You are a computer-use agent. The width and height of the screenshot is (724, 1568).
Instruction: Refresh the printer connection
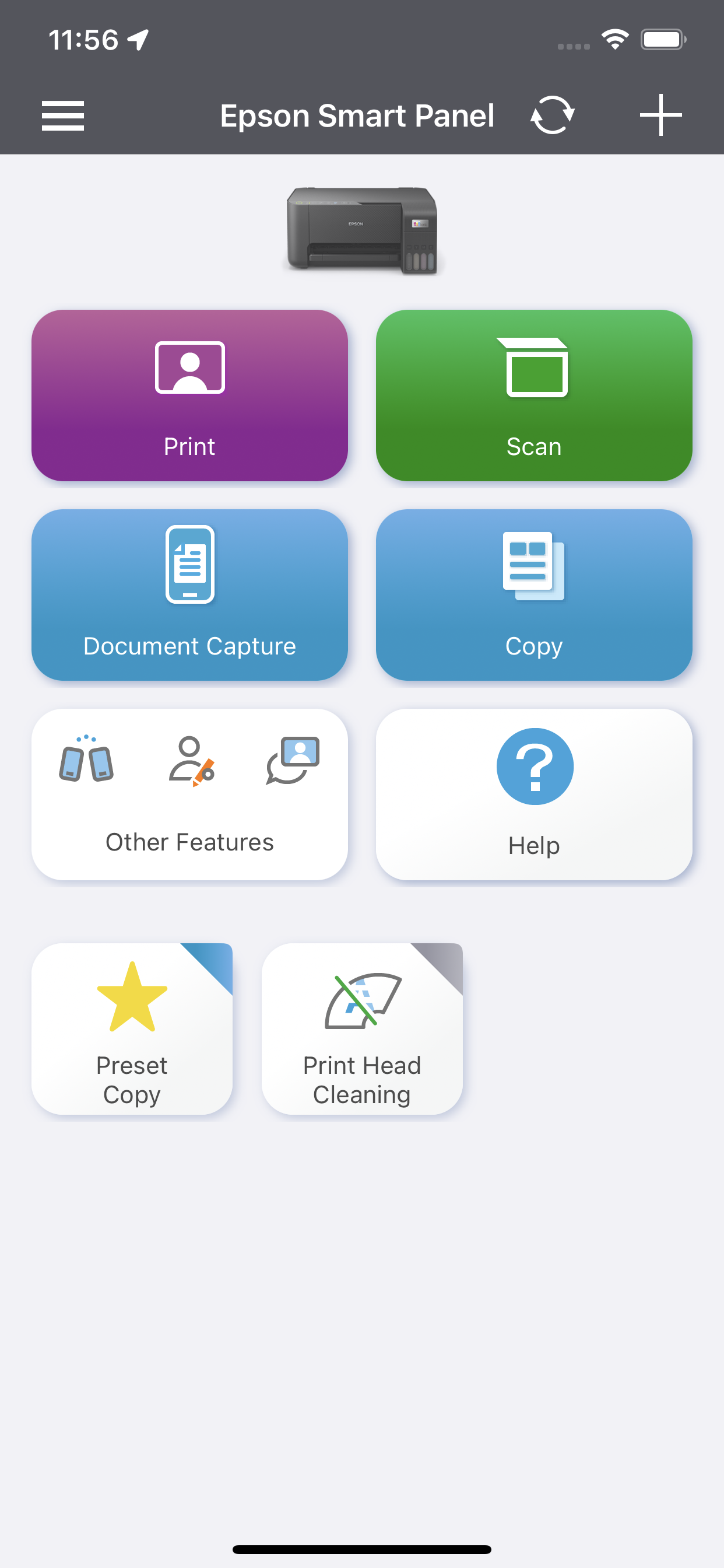(551, 115)
